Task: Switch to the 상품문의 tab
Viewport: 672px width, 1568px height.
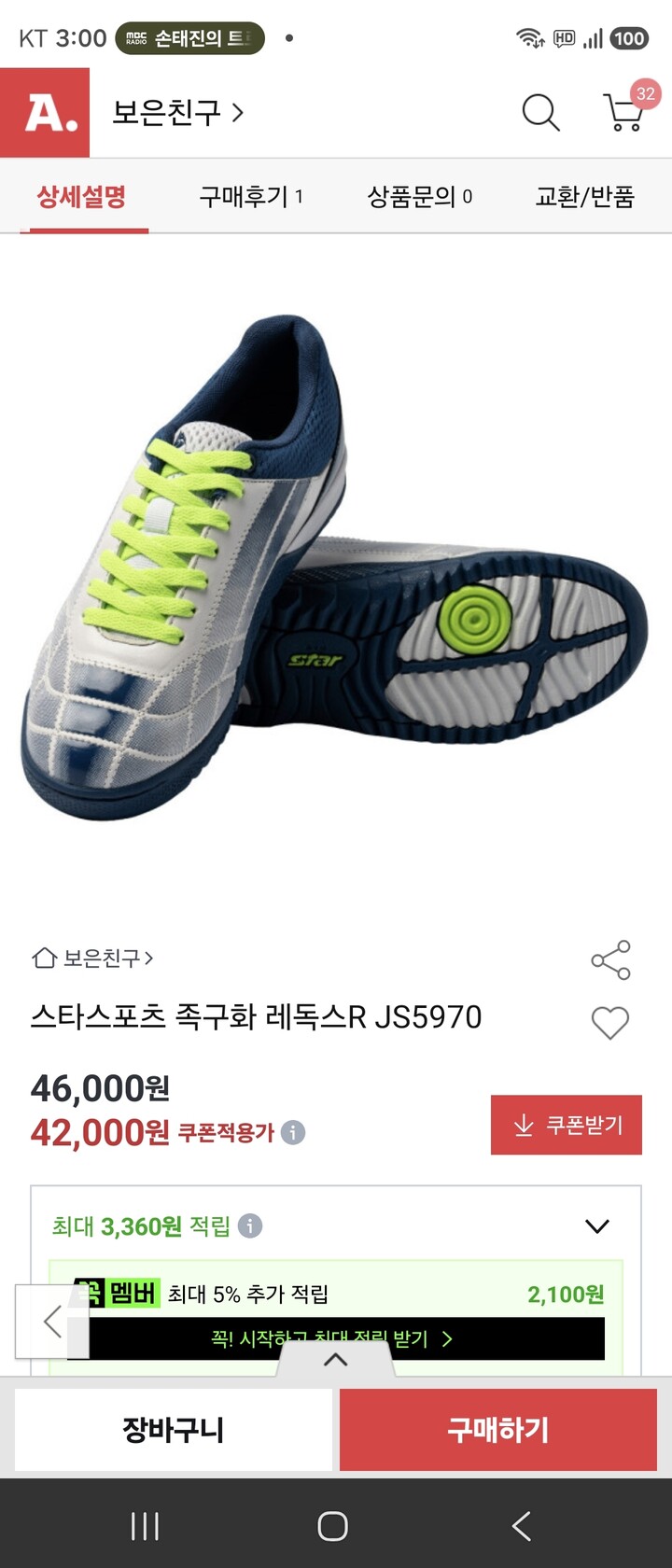Action: [419, 197]
